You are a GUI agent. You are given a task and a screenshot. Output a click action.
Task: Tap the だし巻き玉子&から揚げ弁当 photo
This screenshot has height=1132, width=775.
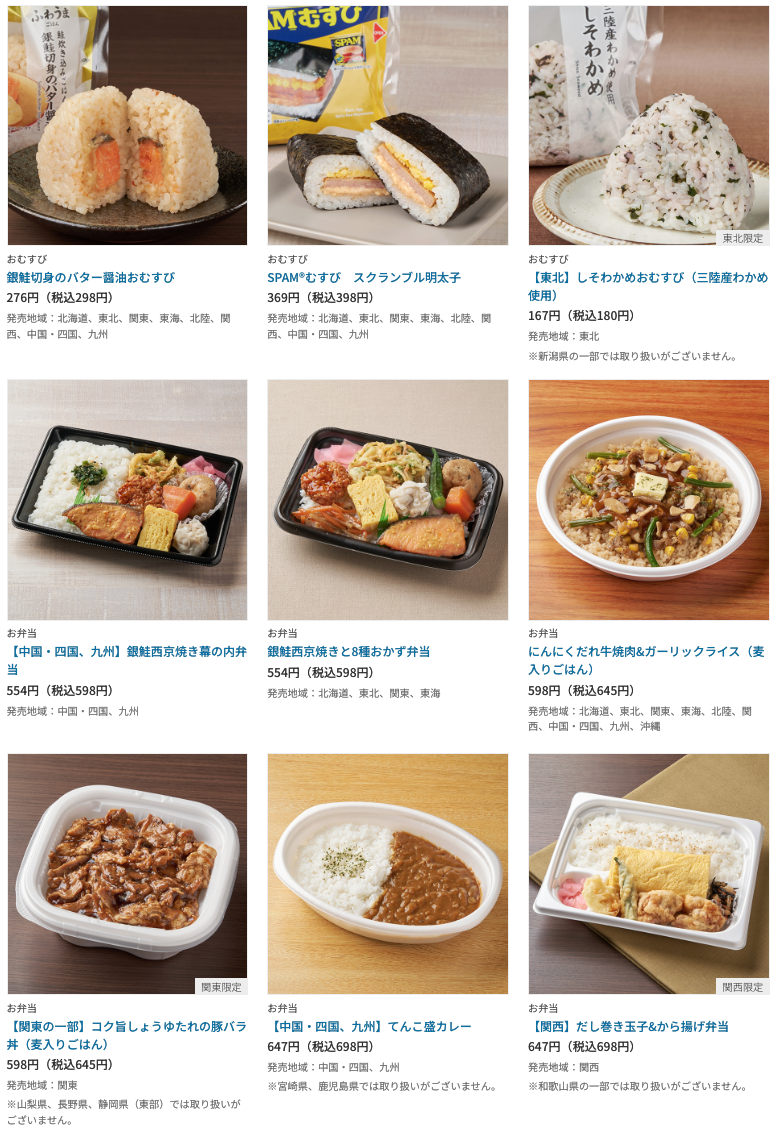coord(648,873)
